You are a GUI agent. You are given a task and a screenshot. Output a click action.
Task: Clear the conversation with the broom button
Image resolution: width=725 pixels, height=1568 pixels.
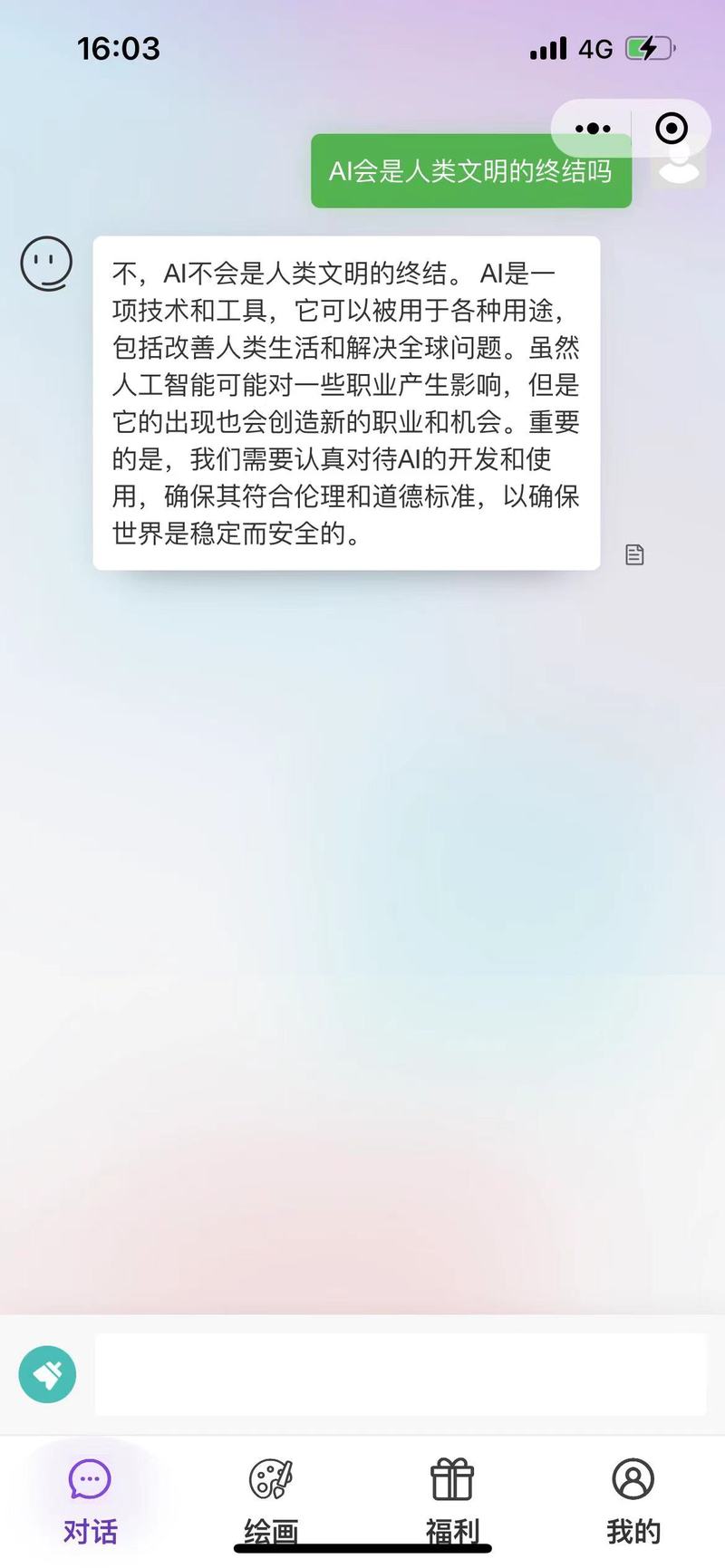(47, 1374)
